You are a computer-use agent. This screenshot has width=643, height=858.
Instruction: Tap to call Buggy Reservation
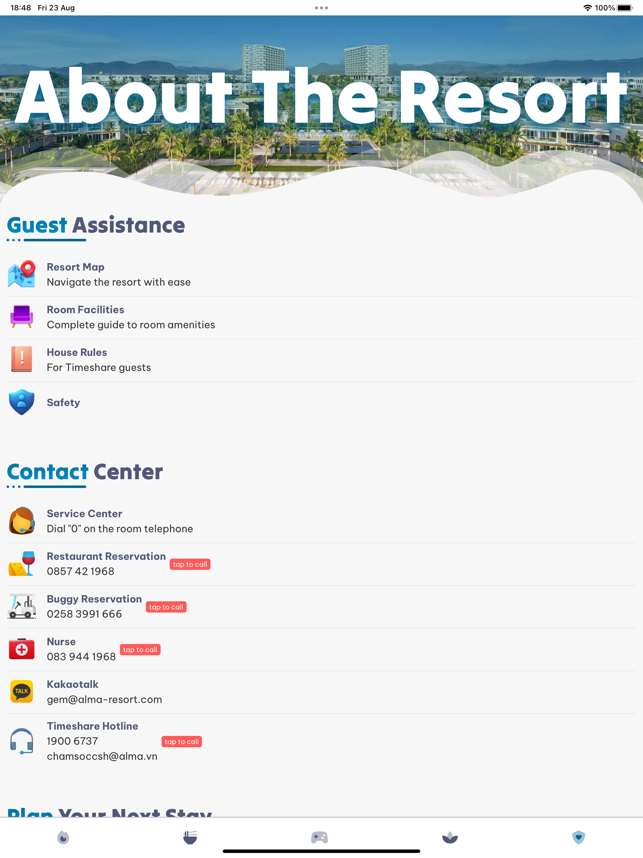coord(166,607)
